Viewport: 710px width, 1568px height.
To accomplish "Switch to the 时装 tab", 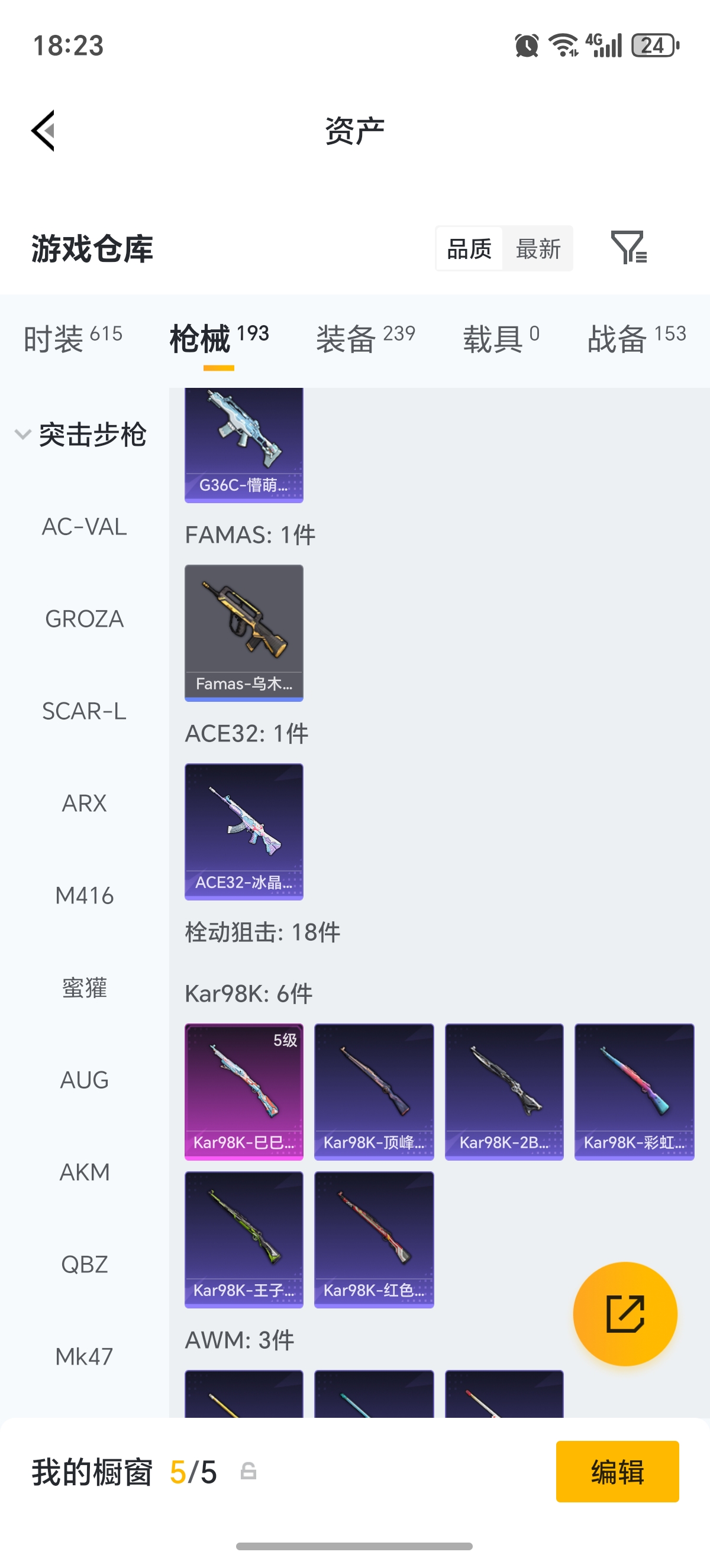I will (x=72, y=338).
